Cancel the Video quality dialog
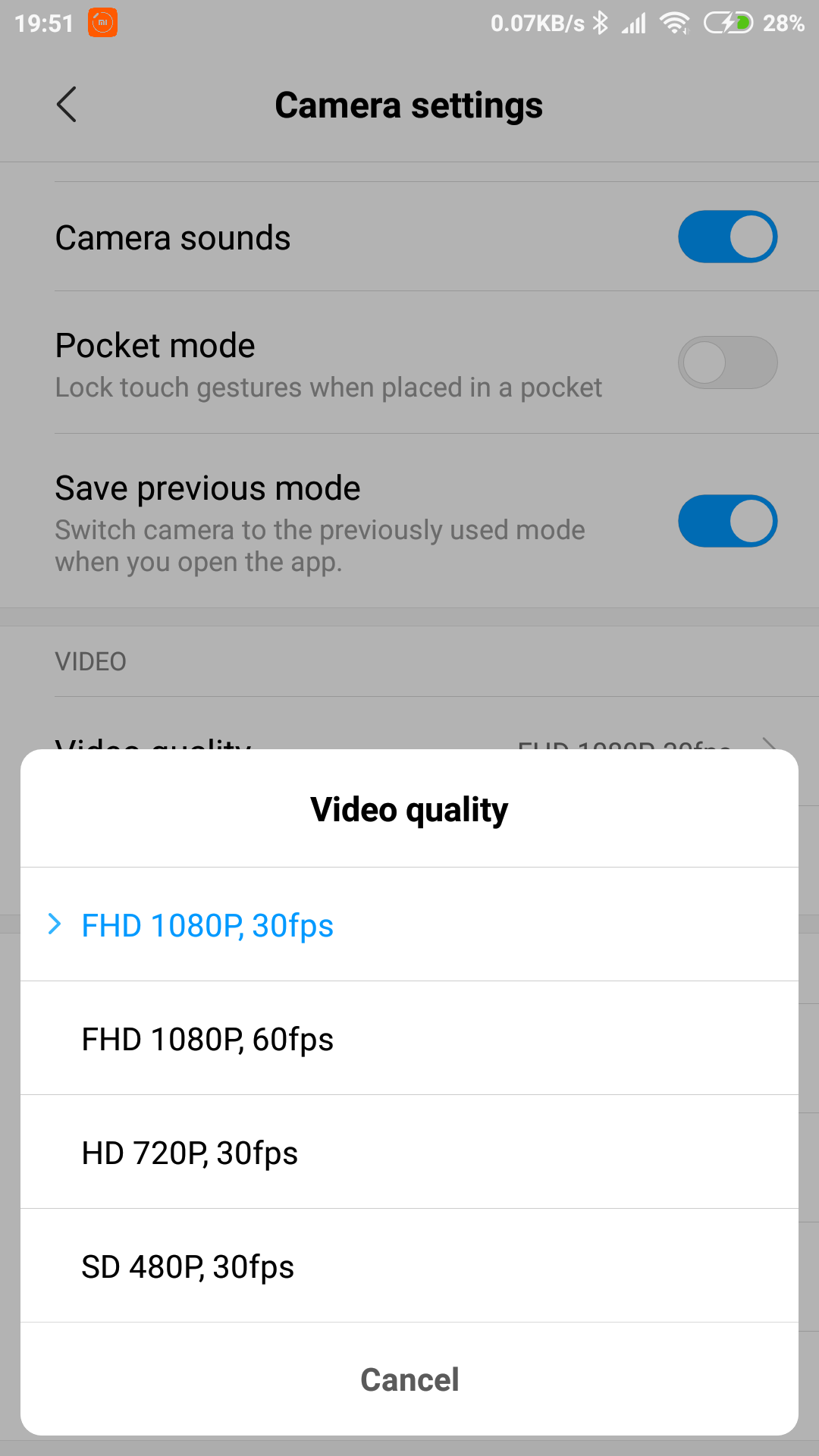819x1456 pixels. point(409,1379)
